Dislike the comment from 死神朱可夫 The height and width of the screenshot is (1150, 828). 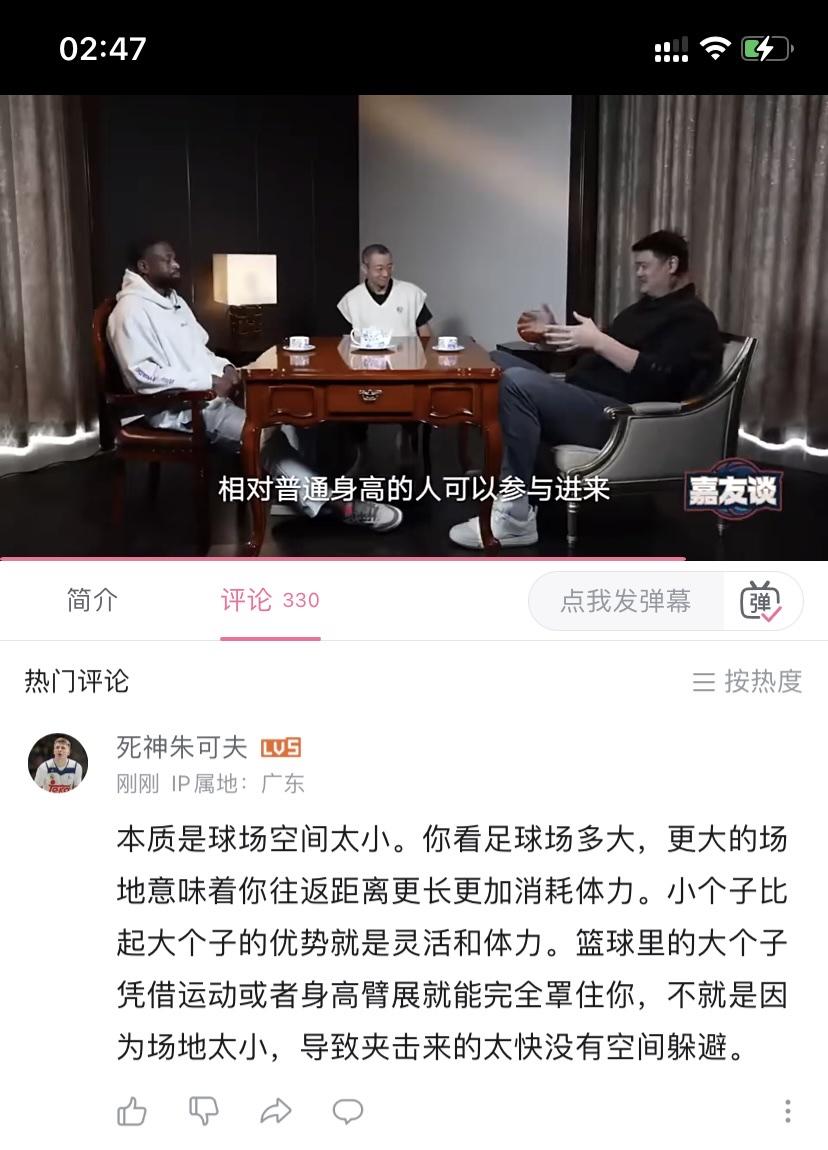tap(204, 1111)
